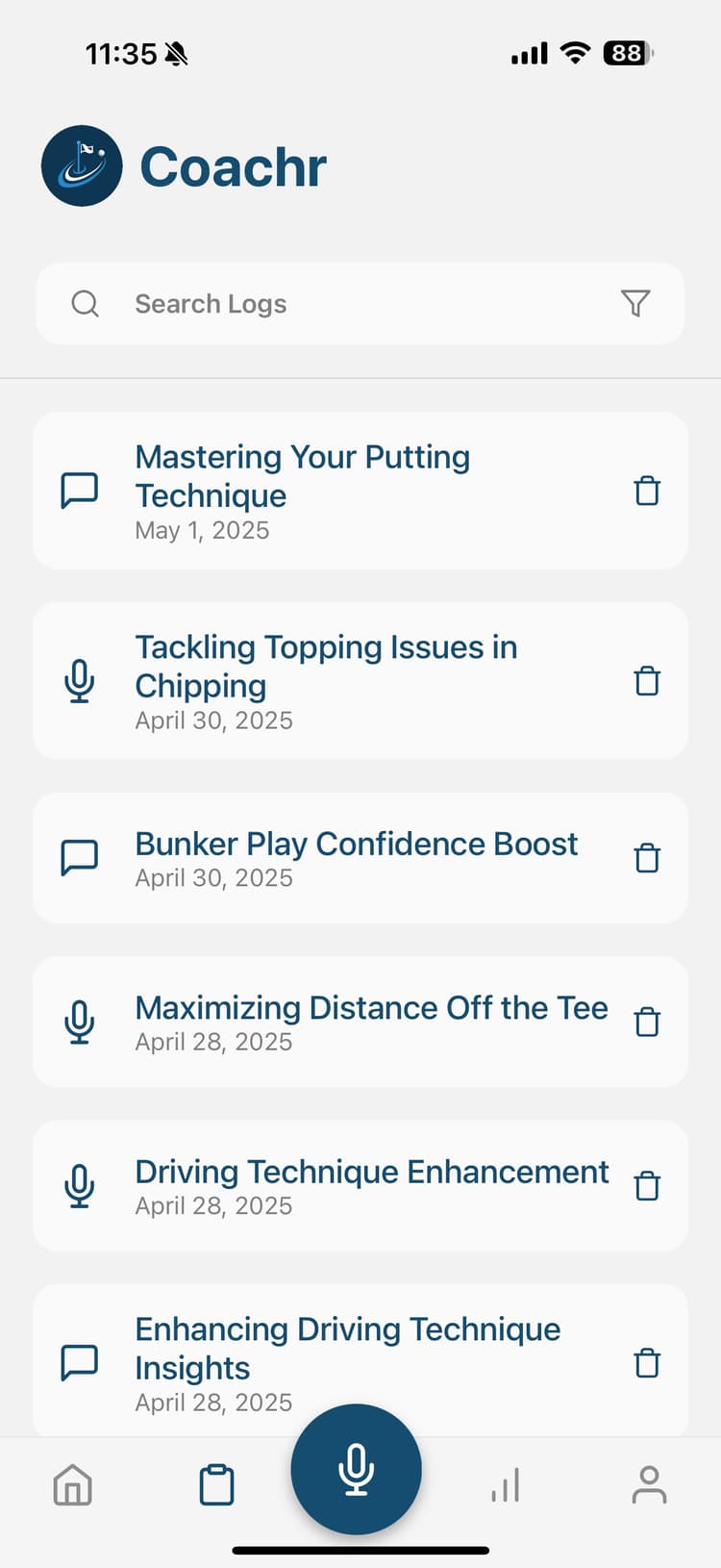Open the filter options funnel icon
The image size is (721, 1568).
[635, 304]
